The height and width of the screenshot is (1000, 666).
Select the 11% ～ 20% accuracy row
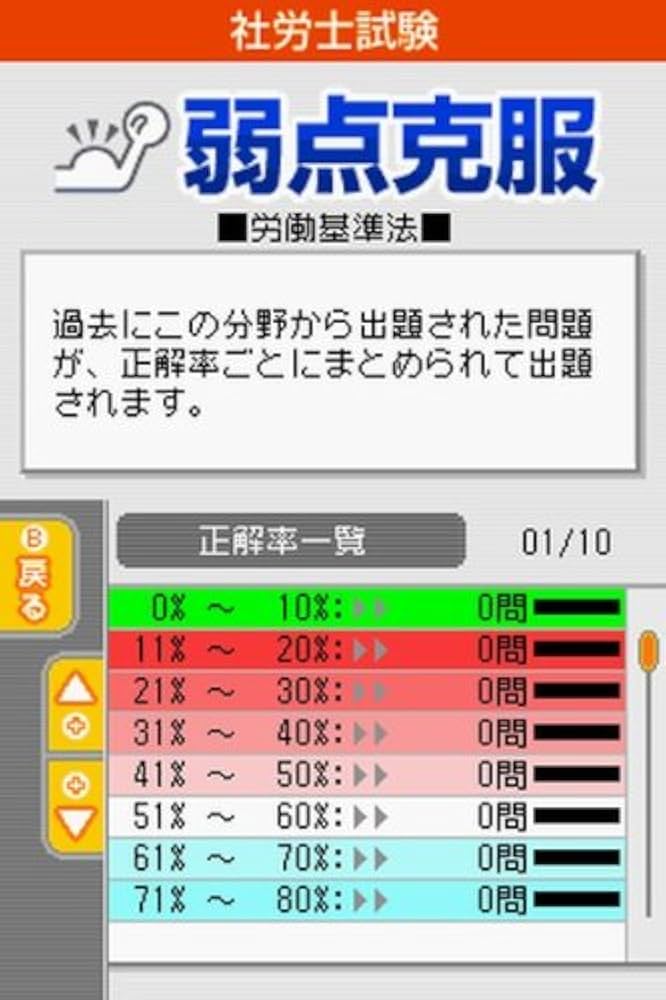point(366,650)
